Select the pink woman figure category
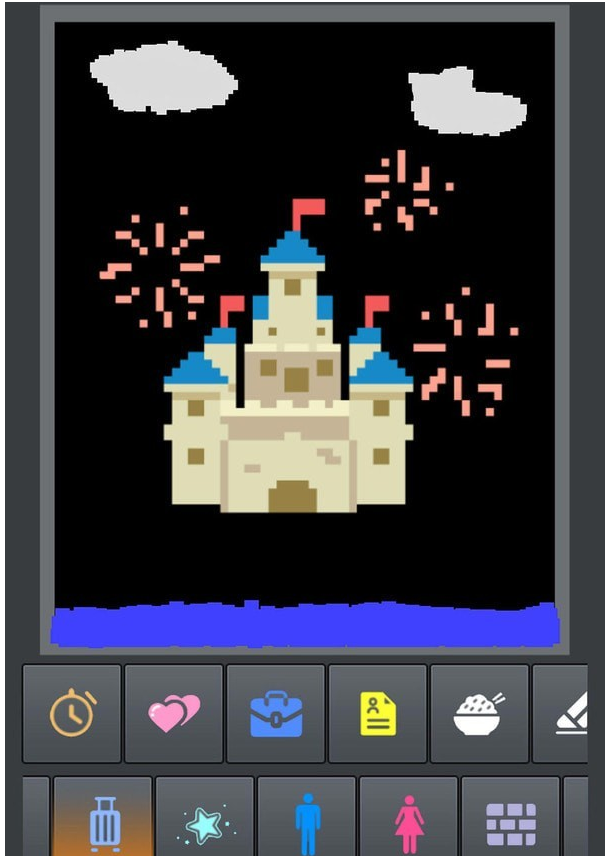 click(409, 822)
